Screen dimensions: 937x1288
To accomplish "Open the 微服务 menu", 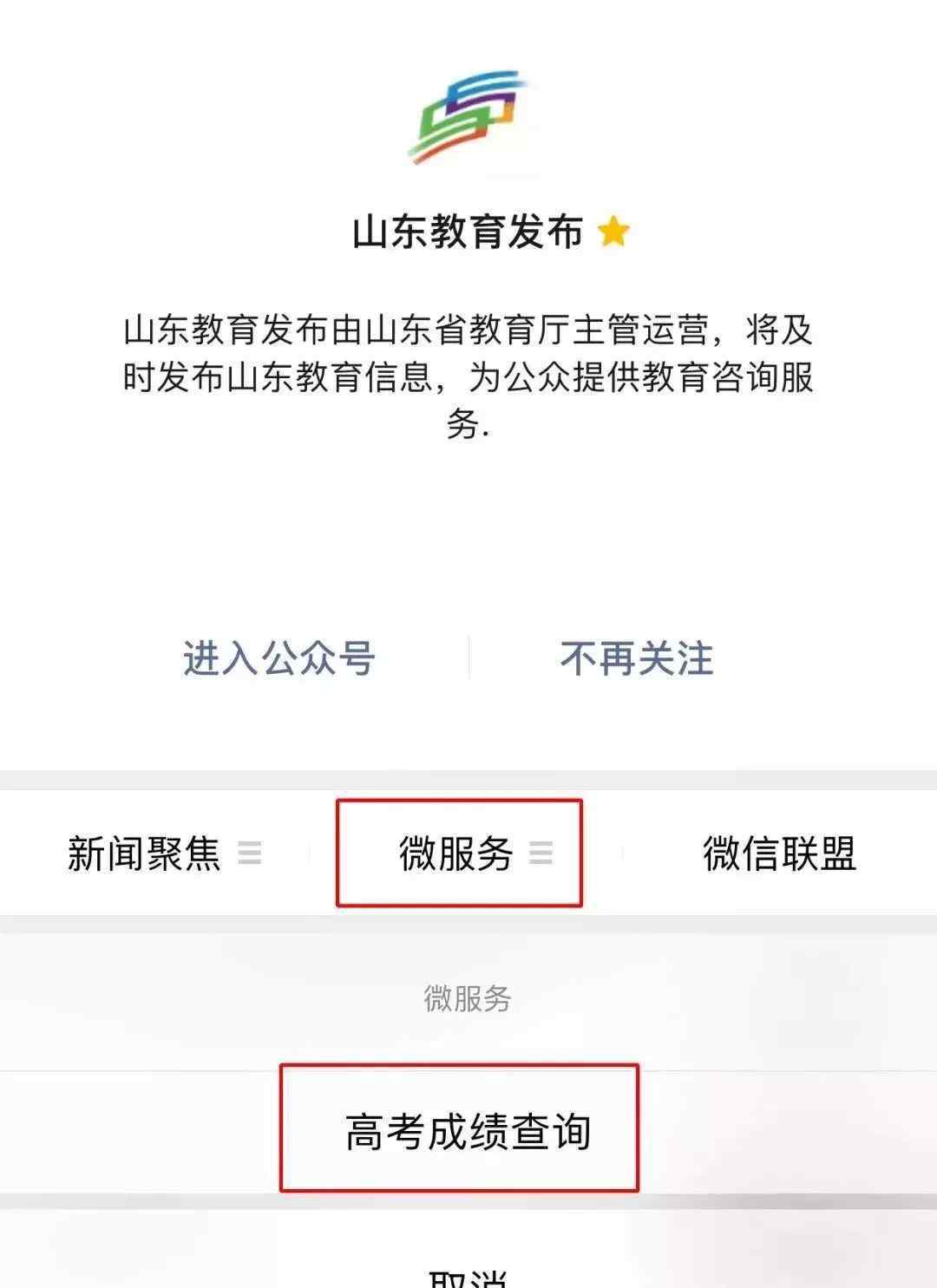I will 459,853.
